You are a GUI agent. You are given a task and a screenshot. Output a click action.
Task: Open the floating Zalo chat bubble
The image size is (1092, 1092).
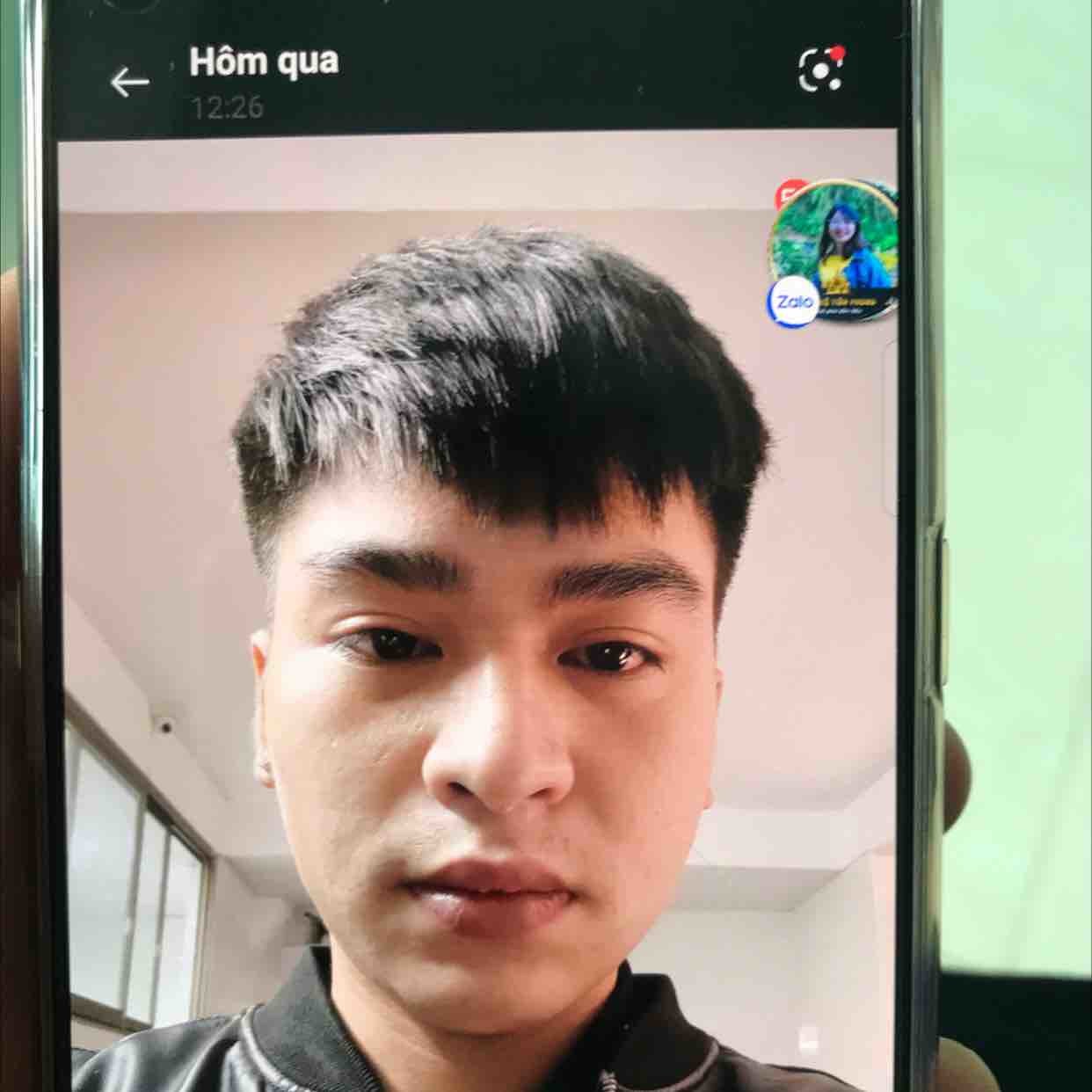[834, 249]
